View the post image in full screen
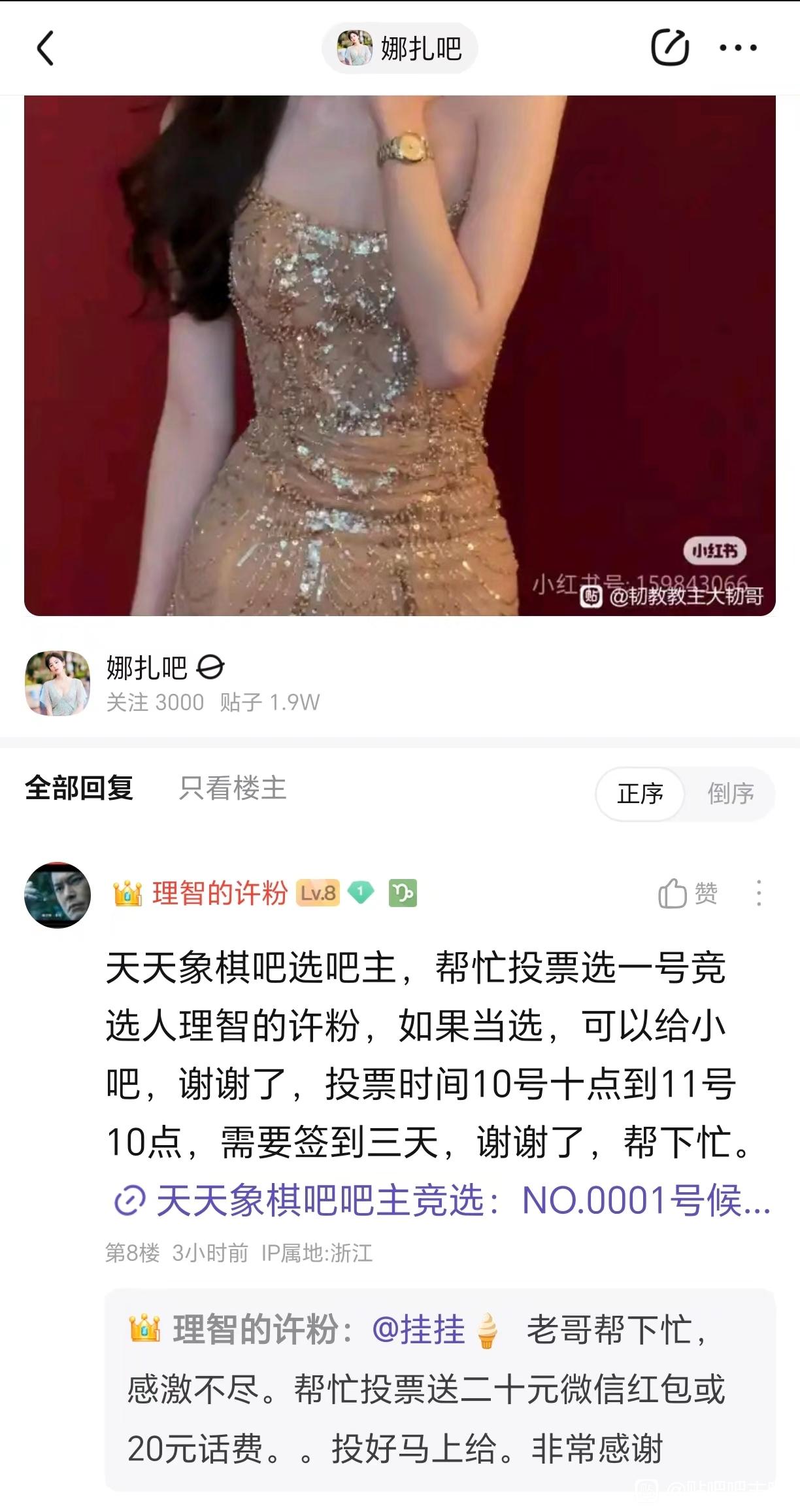The width and height of the screenshot is (800, 1512). [400, 355]
